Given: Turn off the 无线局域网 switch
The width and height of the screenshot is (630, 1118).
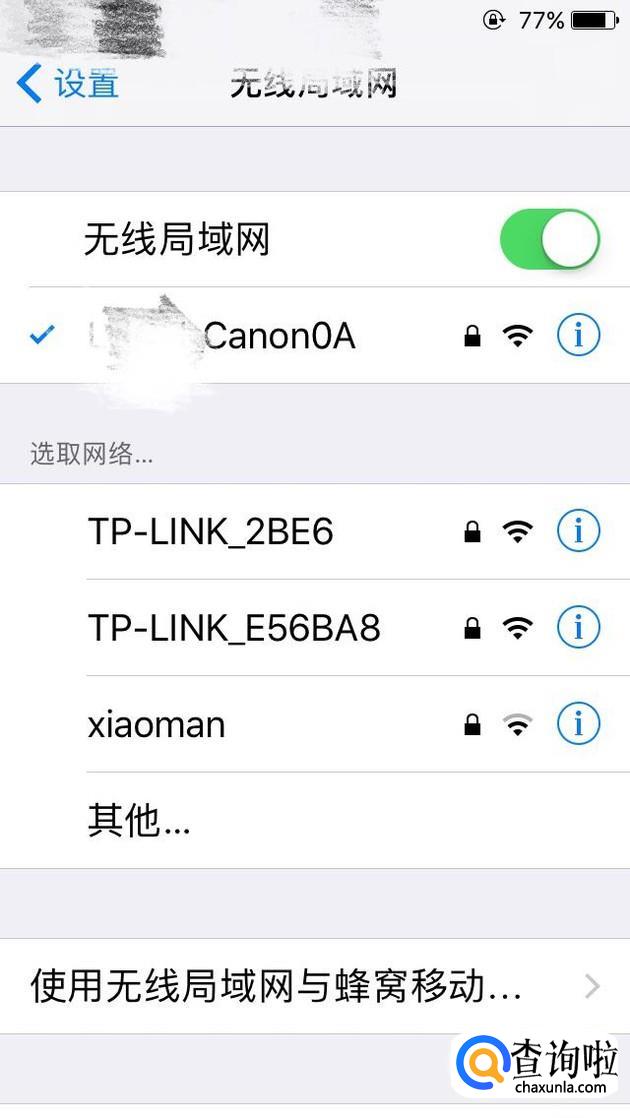Looking at the screenshot, I should coord(549,240).
